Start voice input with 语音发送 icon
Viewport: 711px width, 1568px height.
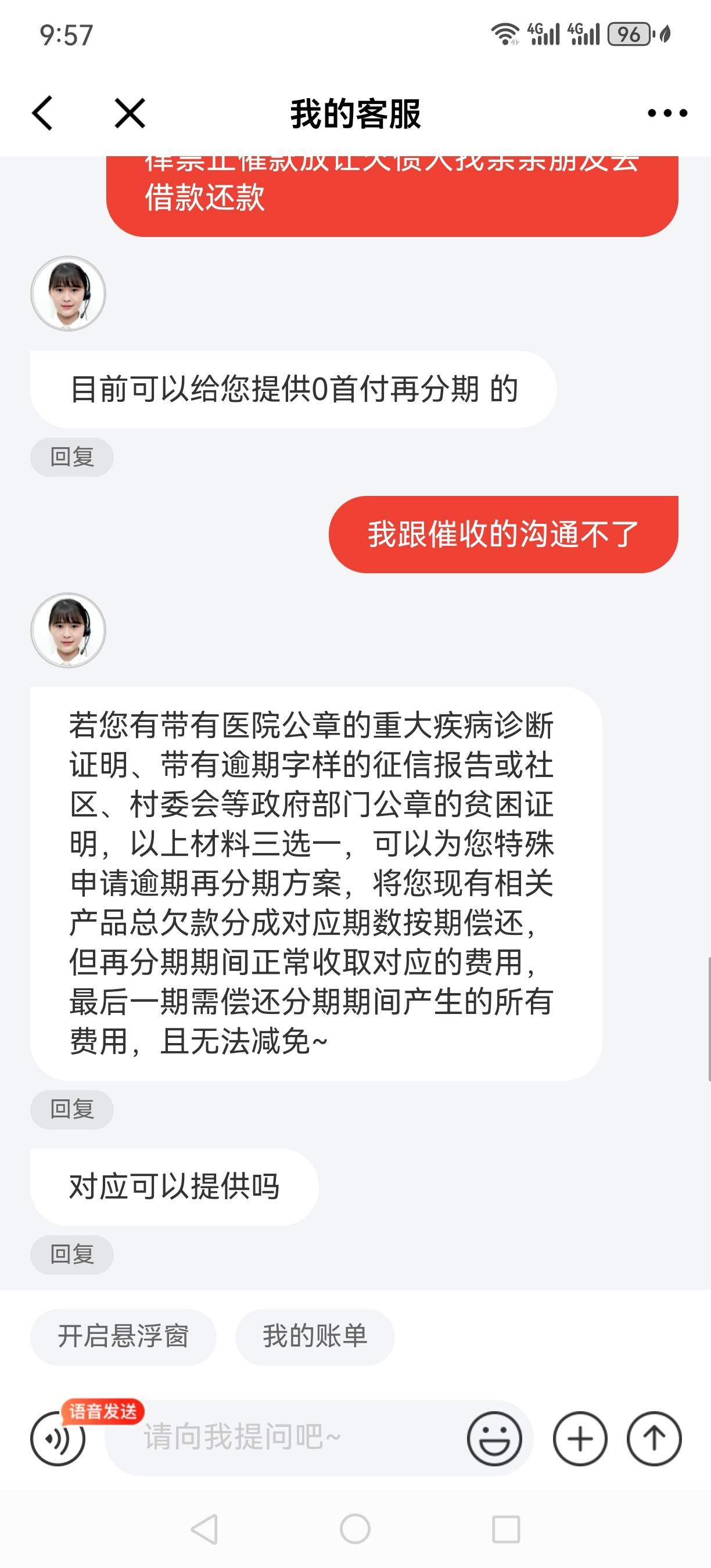(59, 1439)
